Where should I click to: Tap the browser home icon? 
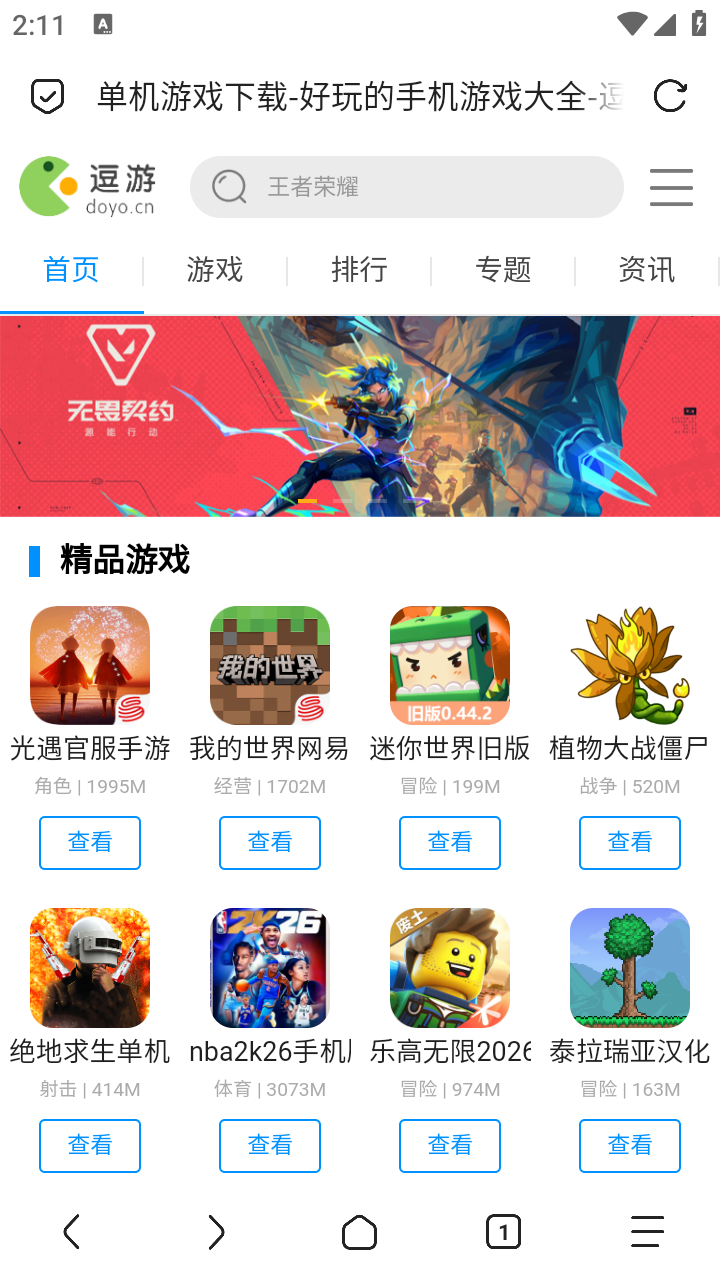(359, 1232)
